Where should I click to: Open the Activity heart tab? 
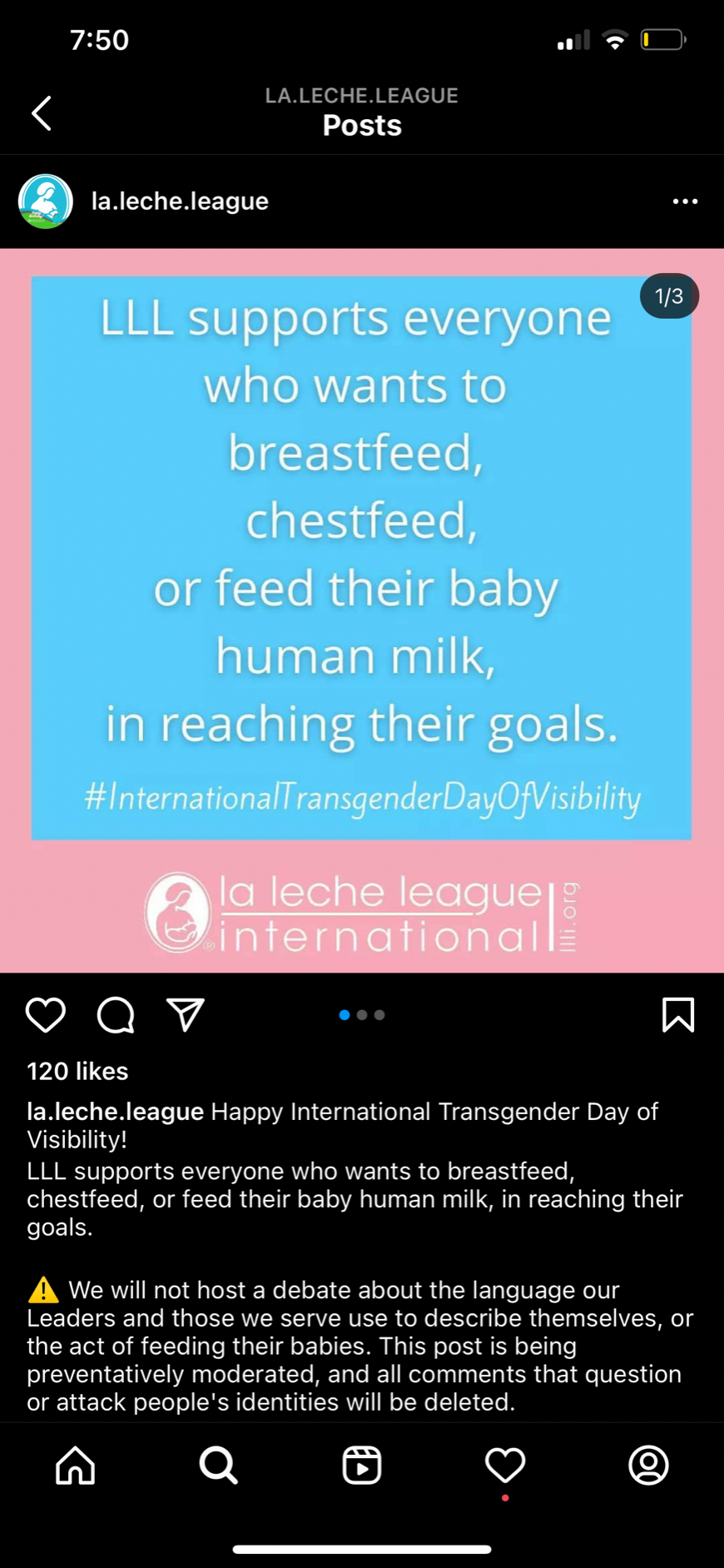(505, 1466)
